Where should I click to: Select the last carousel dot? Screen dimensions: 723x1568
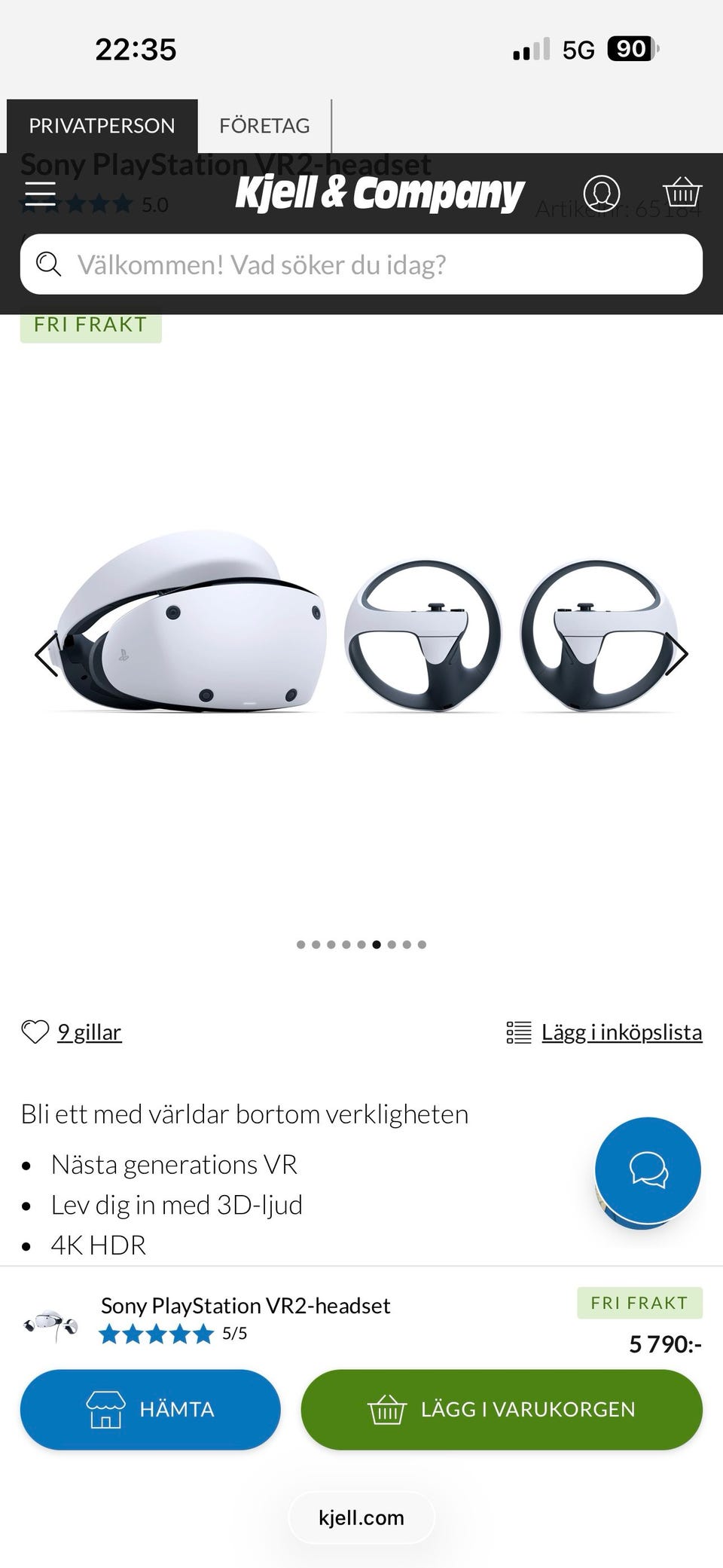(423, 944)
